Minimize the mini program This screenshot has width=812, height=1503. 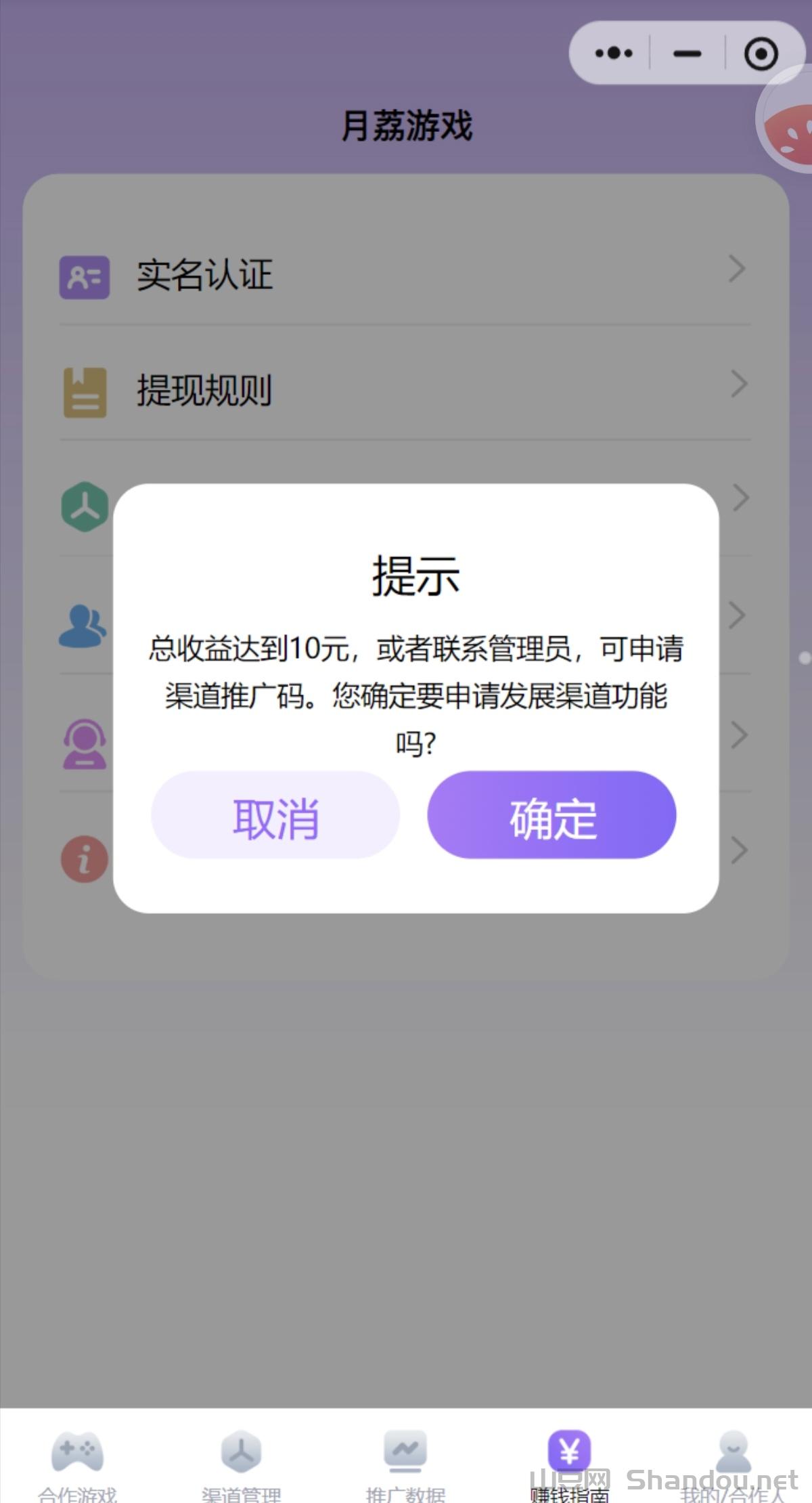tap(687, 53)
